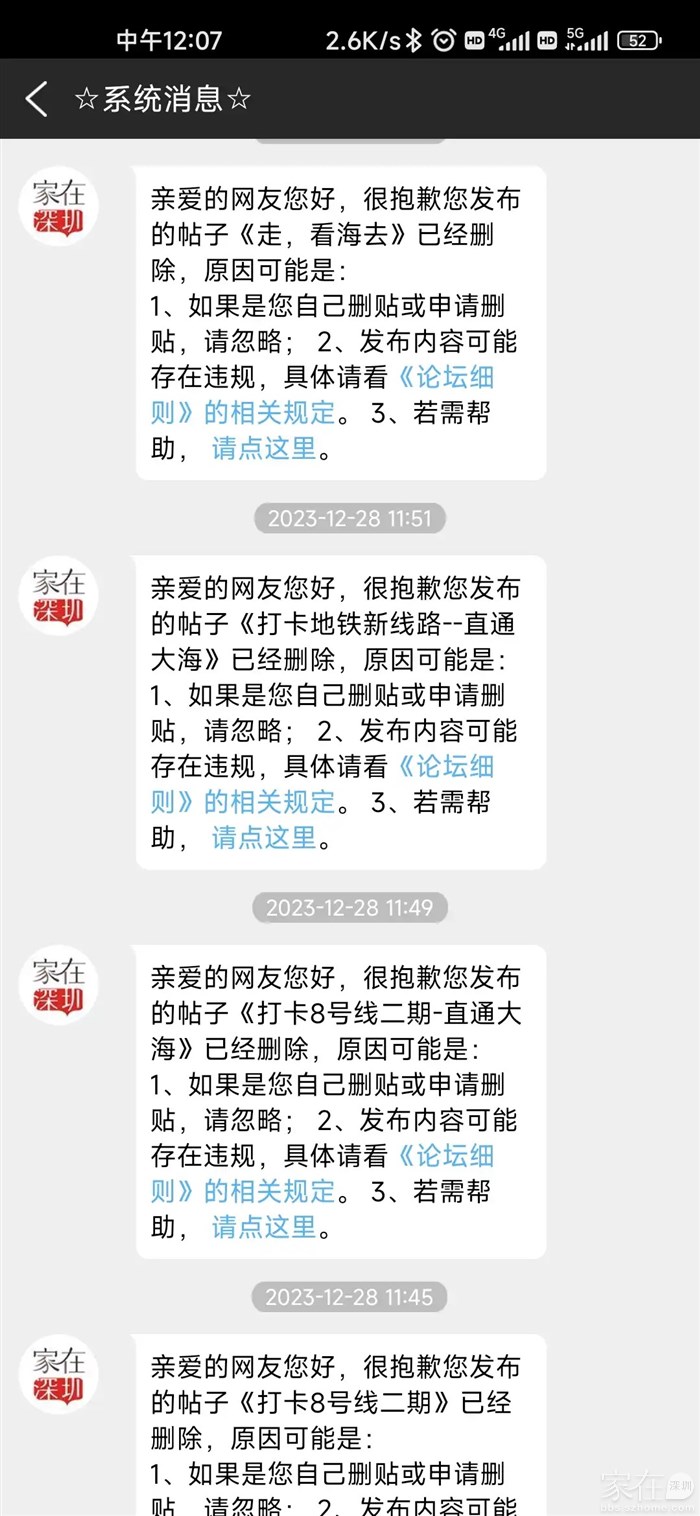The width and height of the screenshot is (700, 1516).
Task: Open 《论坛细则》 link in the 《打卡8号线二期-直通大海》 message
Action: (x=446, y=1156)
